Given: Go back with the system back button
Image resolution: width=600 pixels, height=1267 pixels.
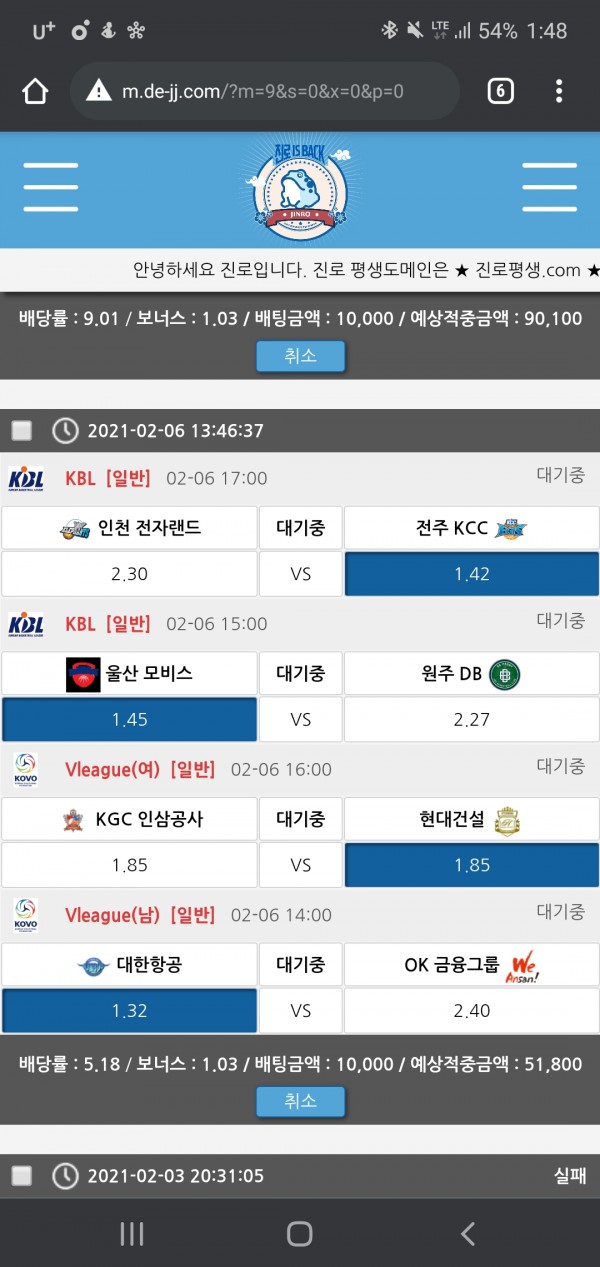Looking at the screenshot, I should [x=467, y=1234].
